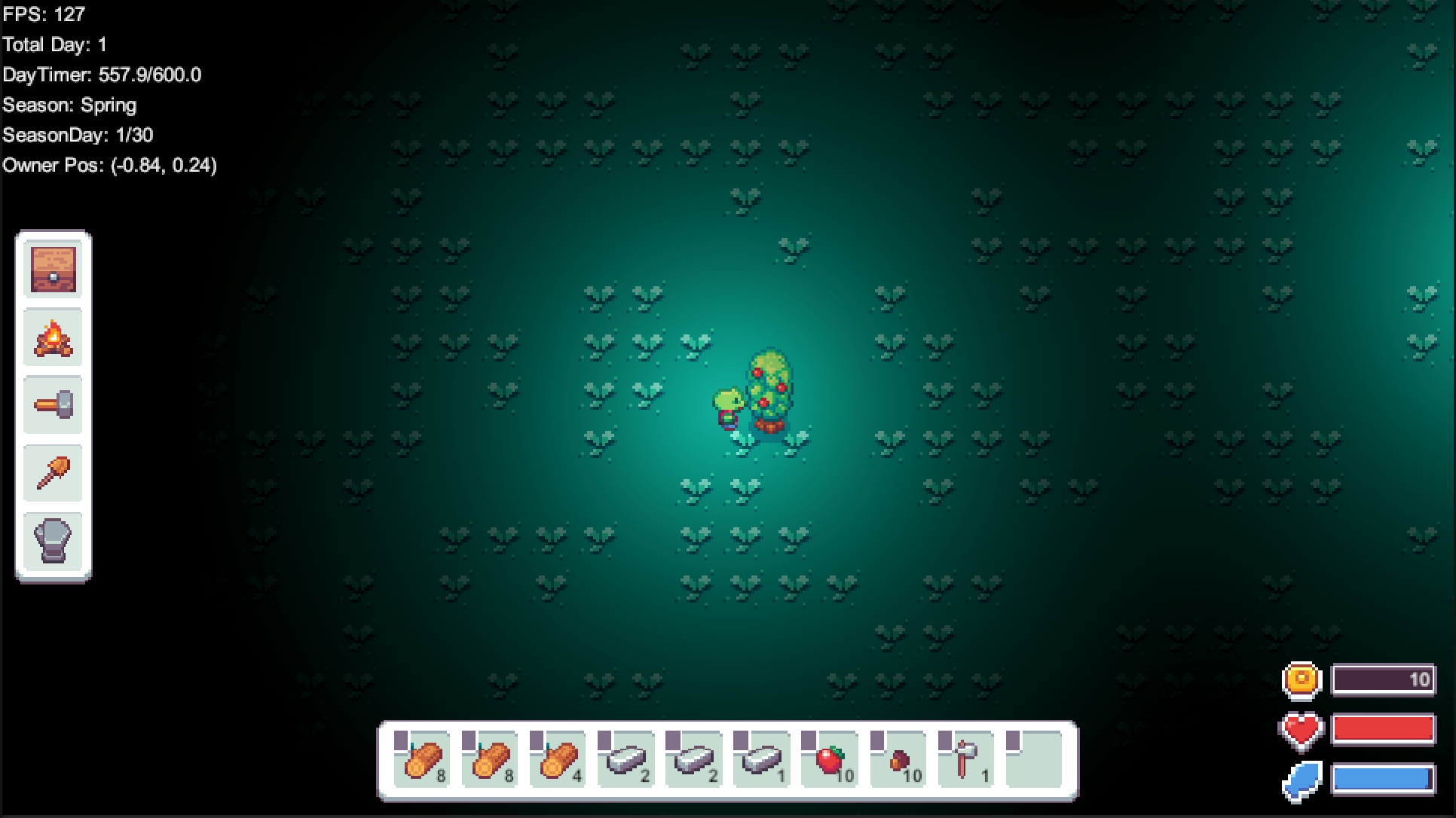Choose the stone furnace in side panel
This screenshot has height=818, width=1456.
click(53, 540)
